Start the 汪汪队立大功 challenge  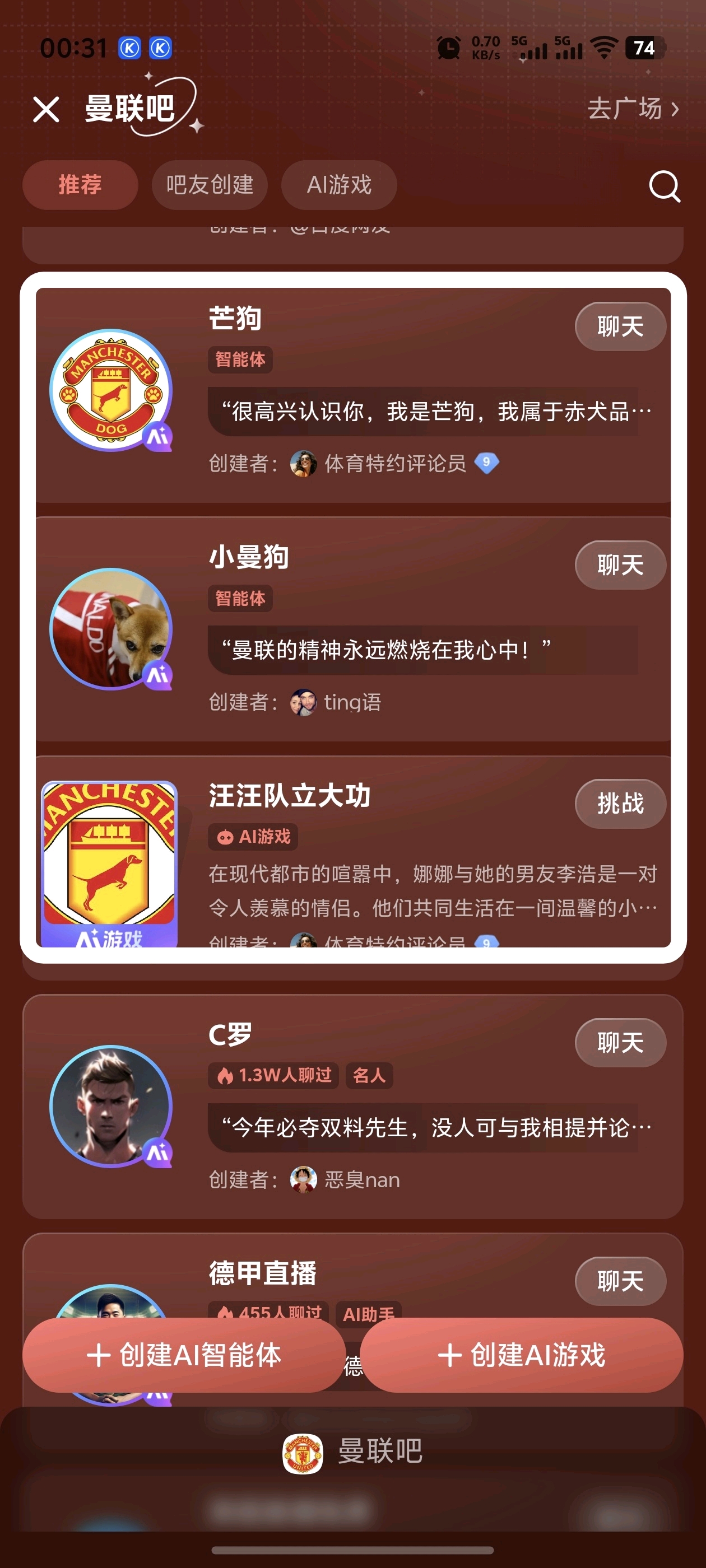(x=620, y=804)
